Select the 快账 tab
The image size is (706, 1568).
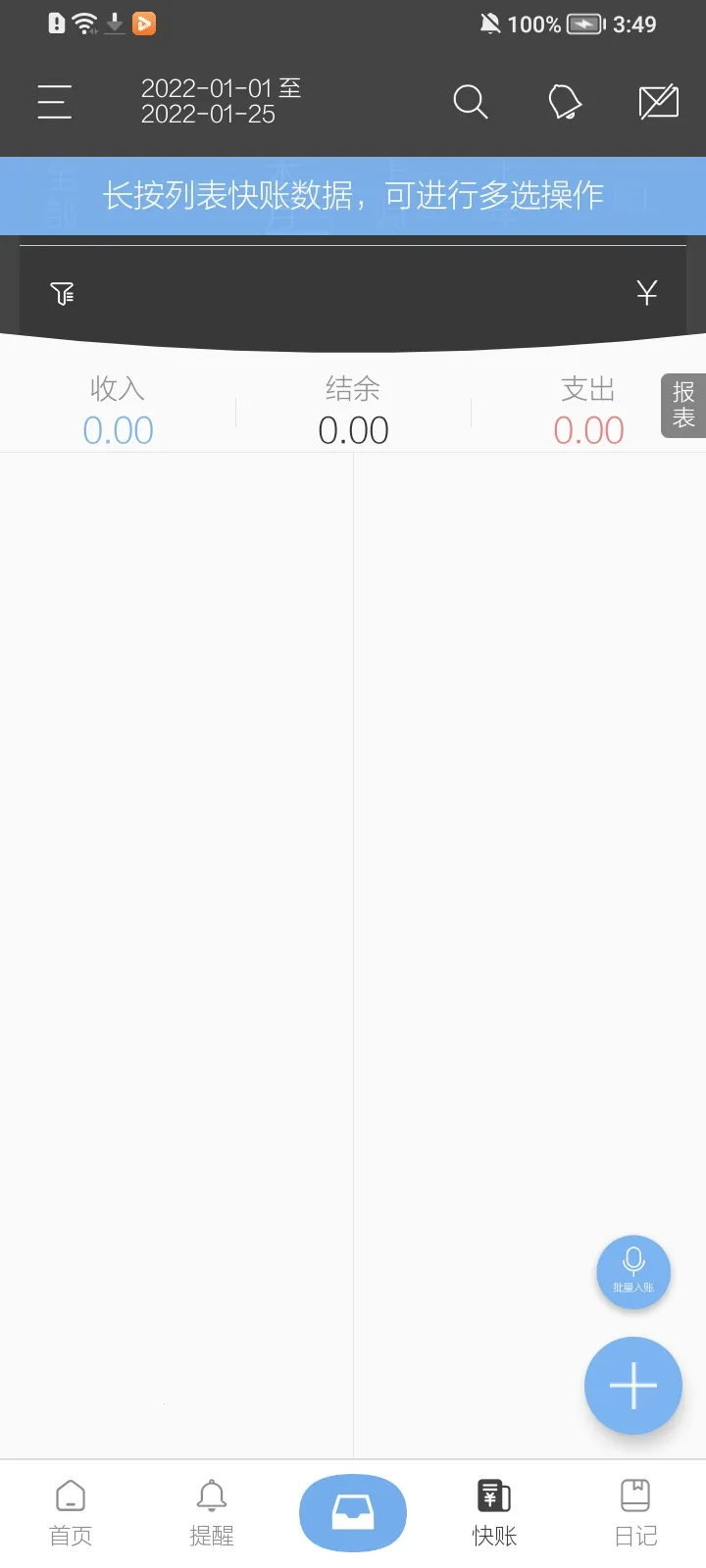(494, 1512)
